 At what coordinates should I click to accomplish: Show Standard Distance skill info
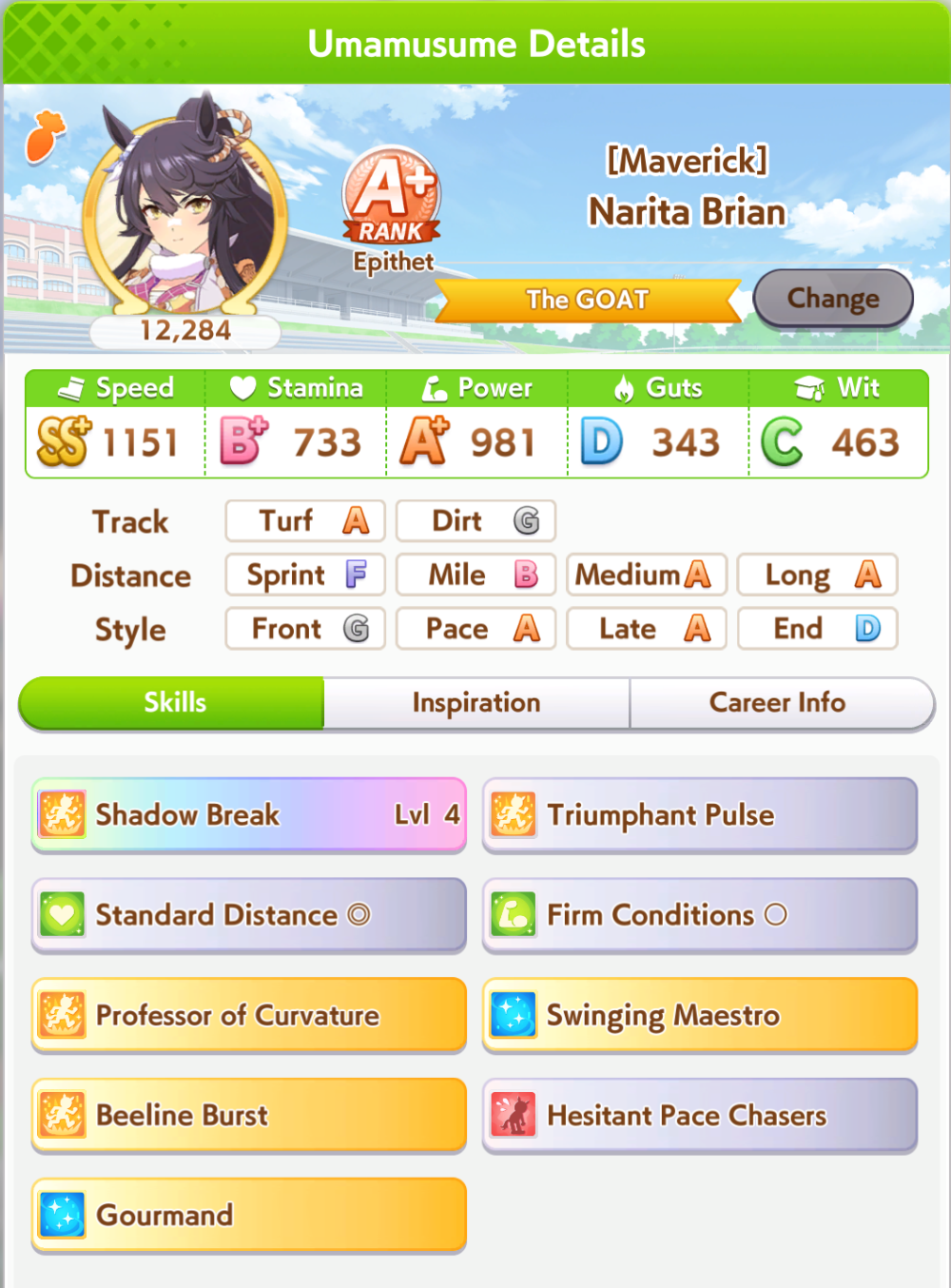[x=249, y=914]
